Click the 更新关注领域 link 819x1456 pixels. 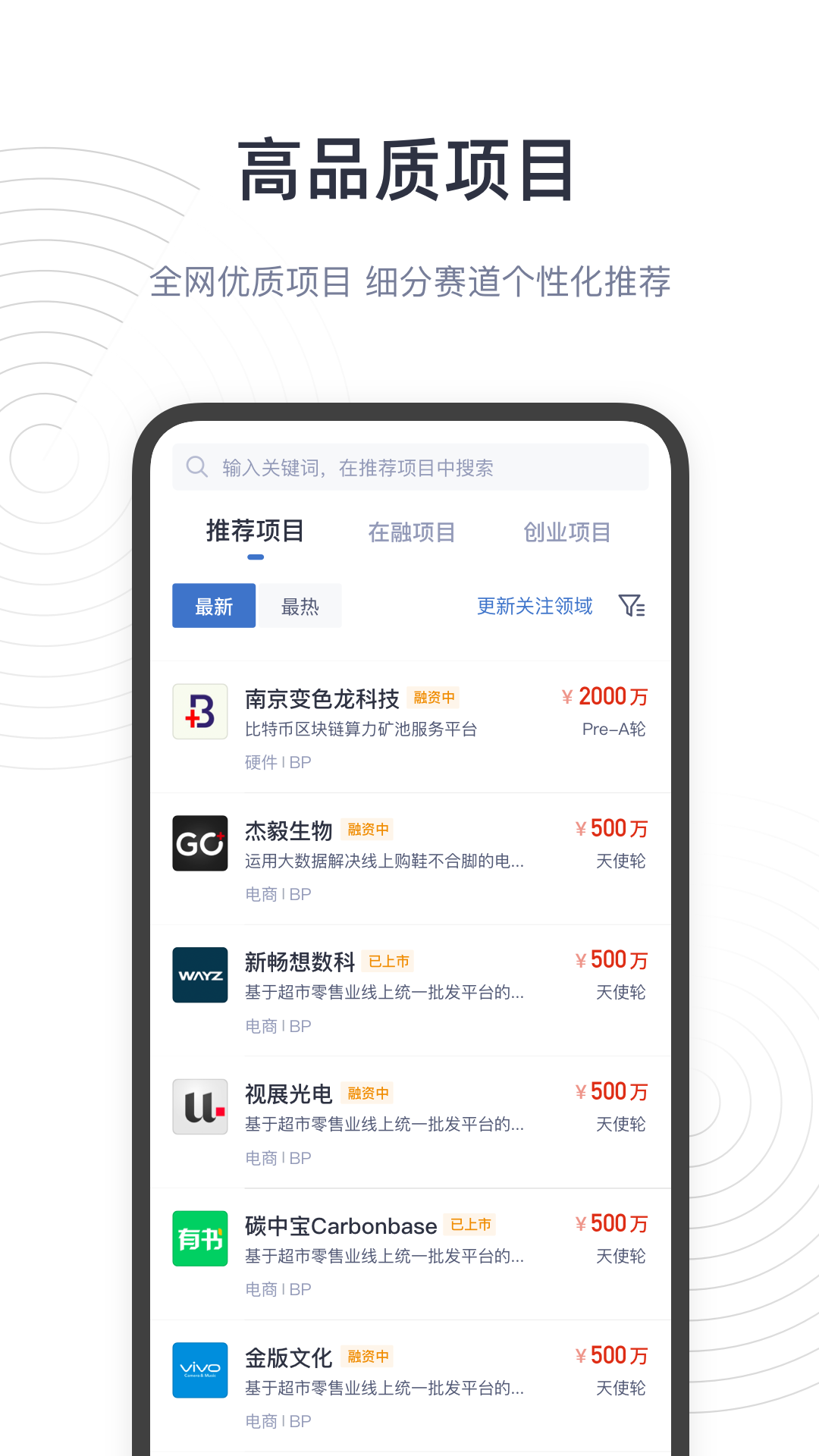point(535,605)
